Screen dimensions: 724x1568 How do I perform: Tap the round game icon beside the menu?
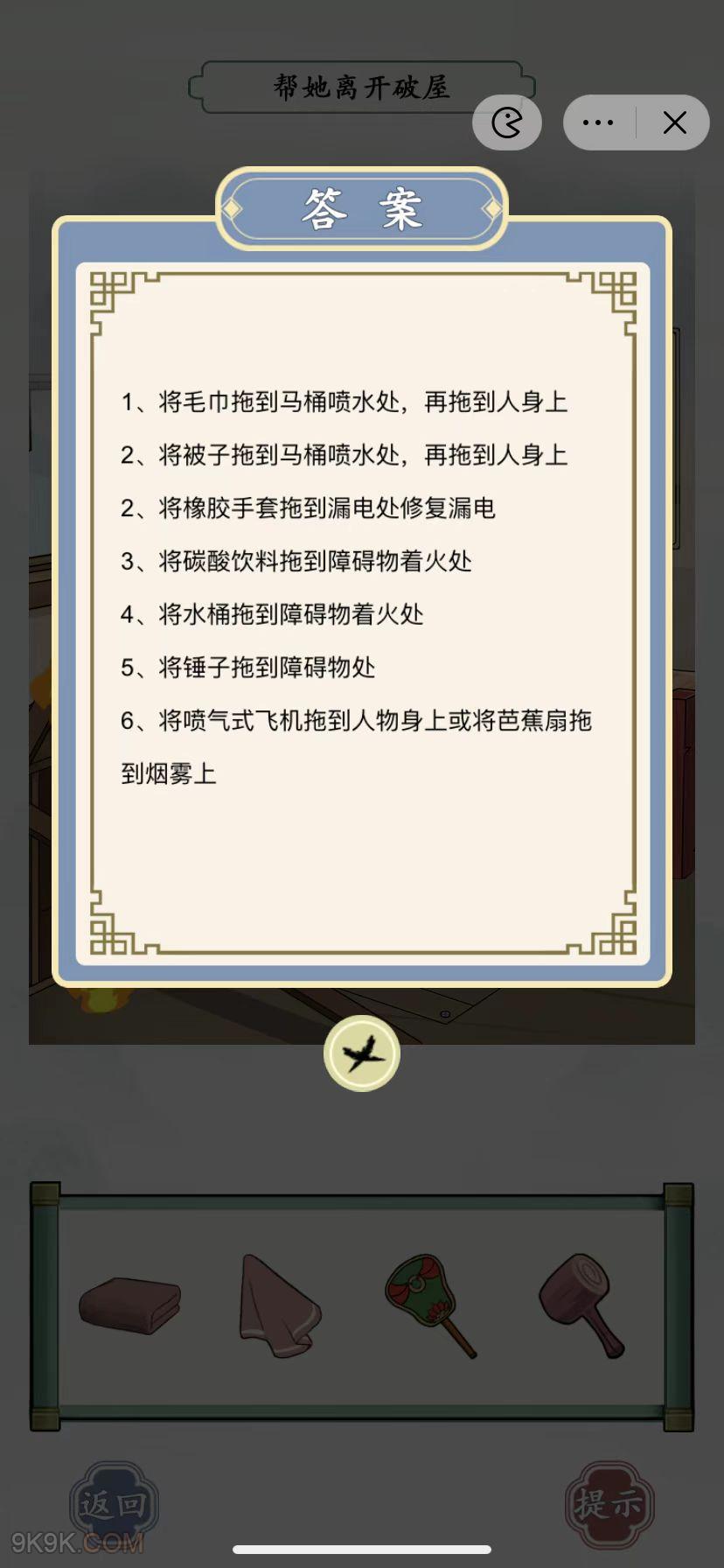point(507,122)
